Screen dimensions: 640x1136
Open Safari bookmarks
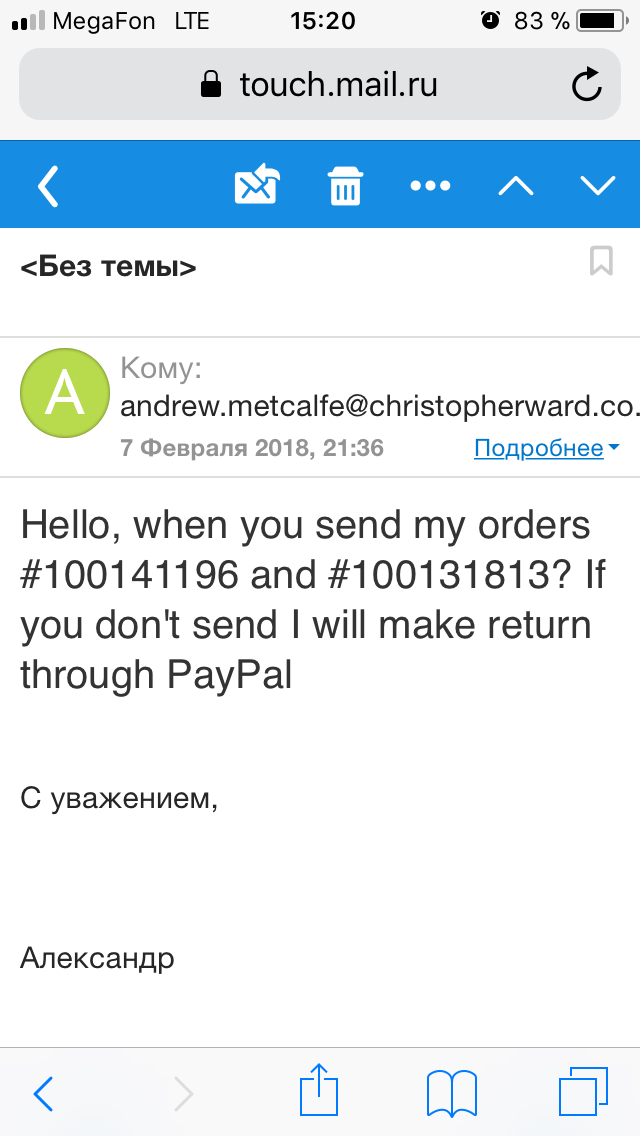(x=451, y=1092)
